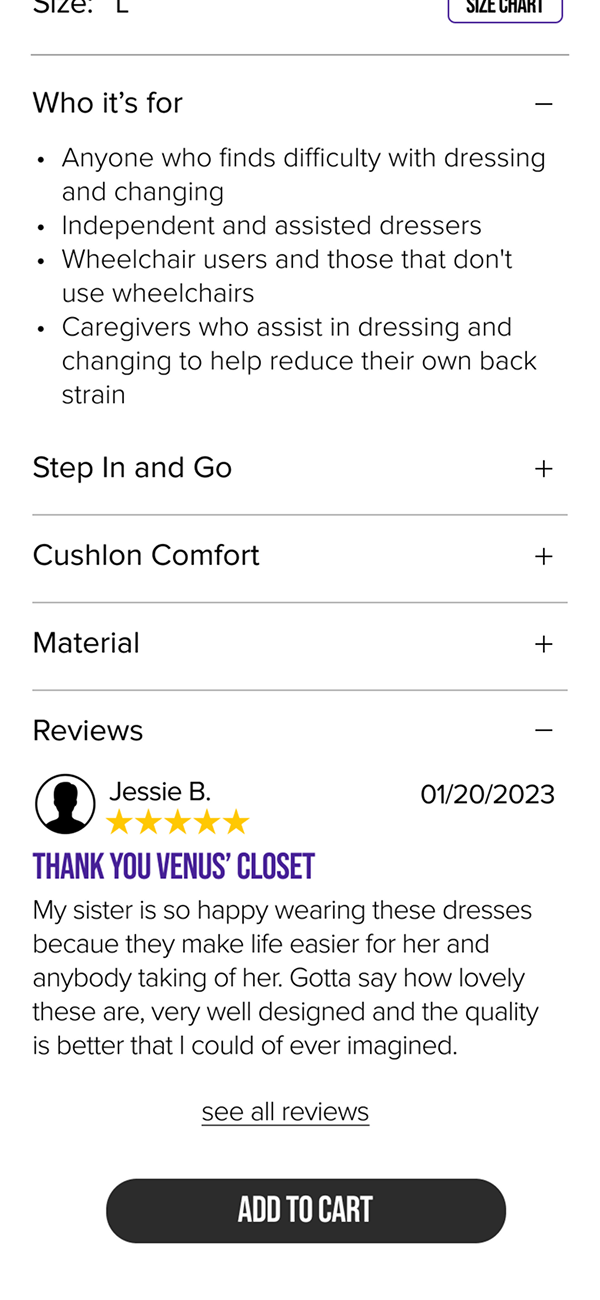Image resolution: width=600 pixels, height=1300 pixels.
Task: Add this item to cart
Action: coord(305,1210)
